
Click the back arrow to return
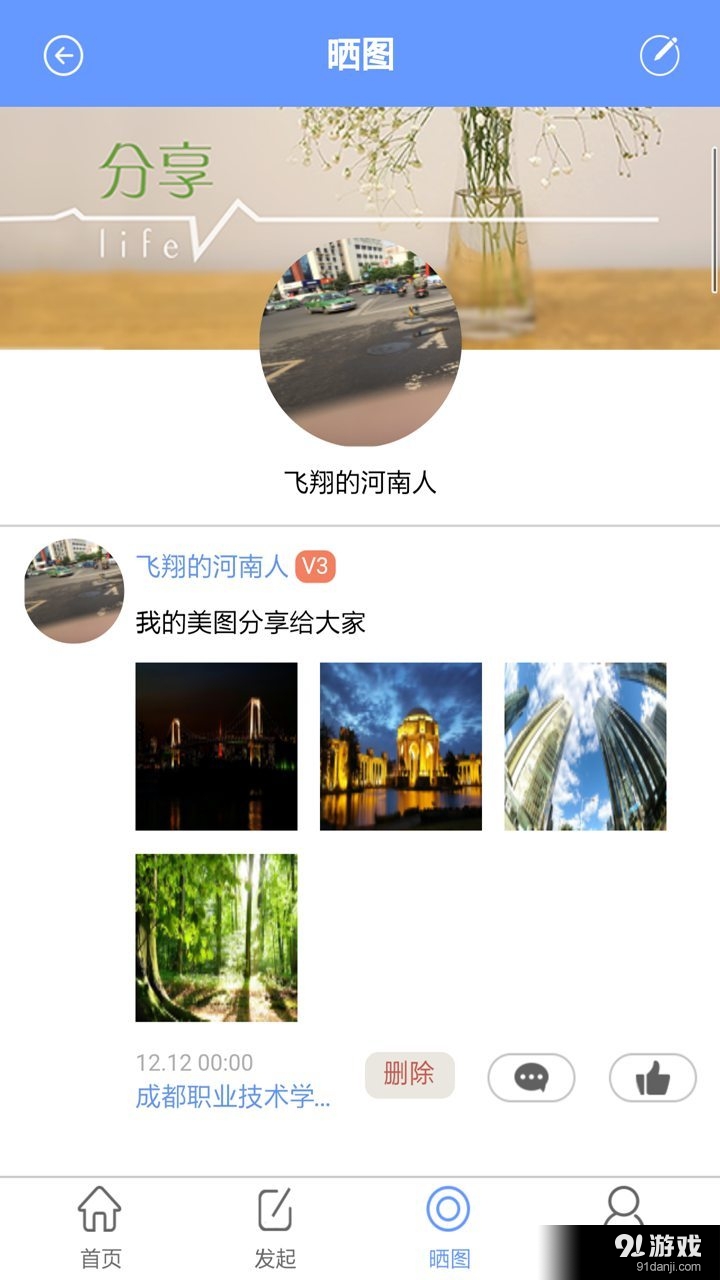coord(62,57)
